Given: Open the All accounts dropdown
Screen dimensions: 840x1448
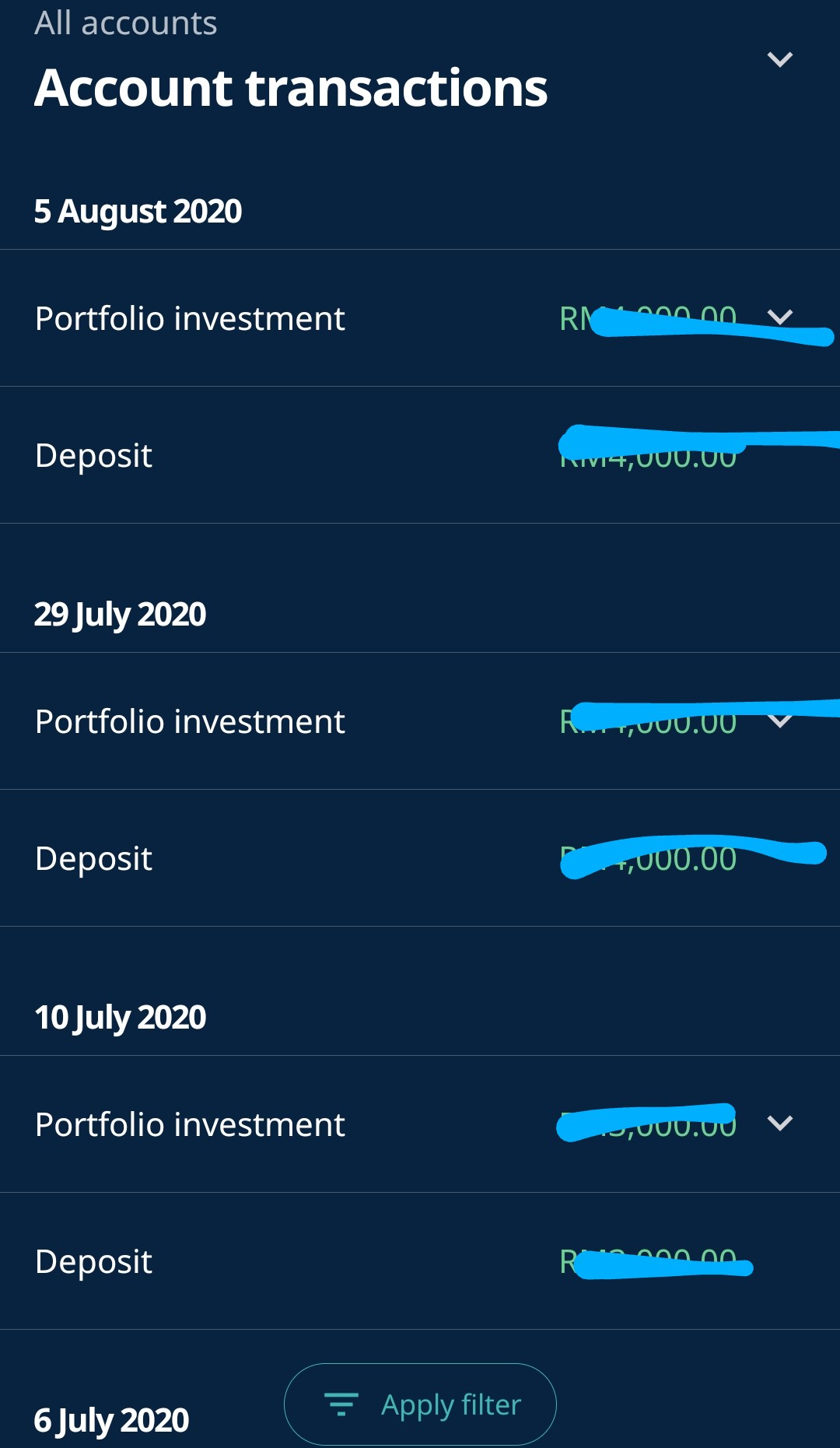Looking at the screenshot, I should [779, 59].
